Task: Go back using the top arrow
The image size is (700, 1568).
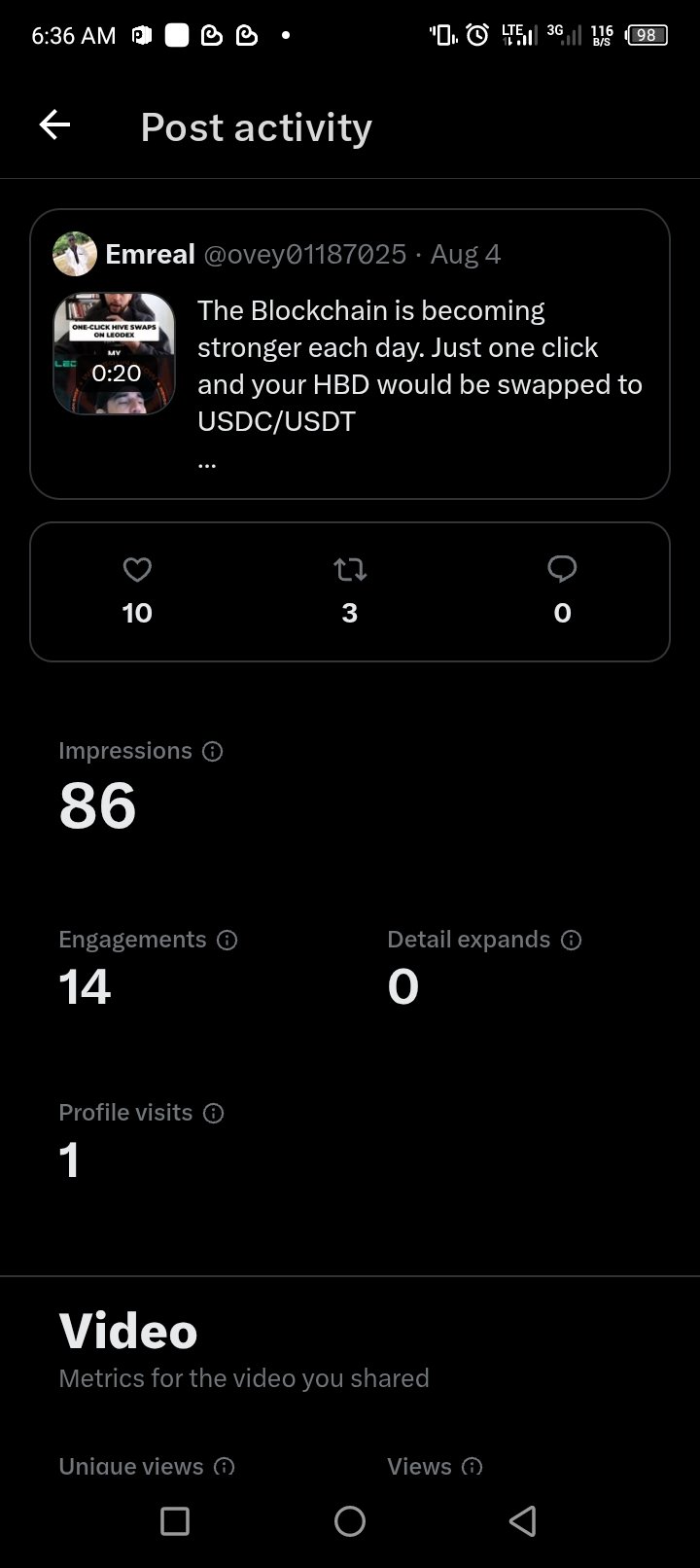Action: click(54, 125)
